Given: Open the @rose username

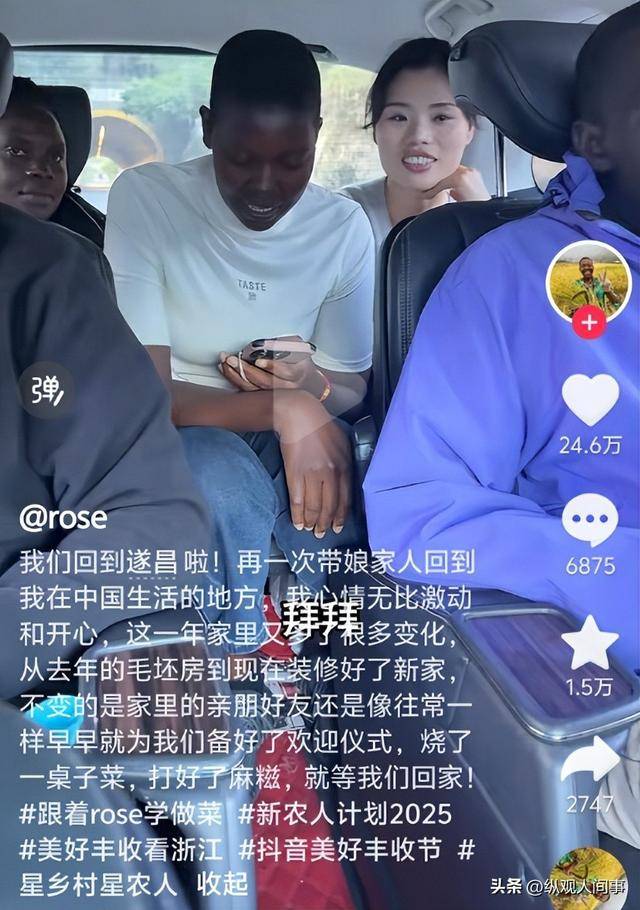Looking at the screenshot, I should click(x=62, y=517).
